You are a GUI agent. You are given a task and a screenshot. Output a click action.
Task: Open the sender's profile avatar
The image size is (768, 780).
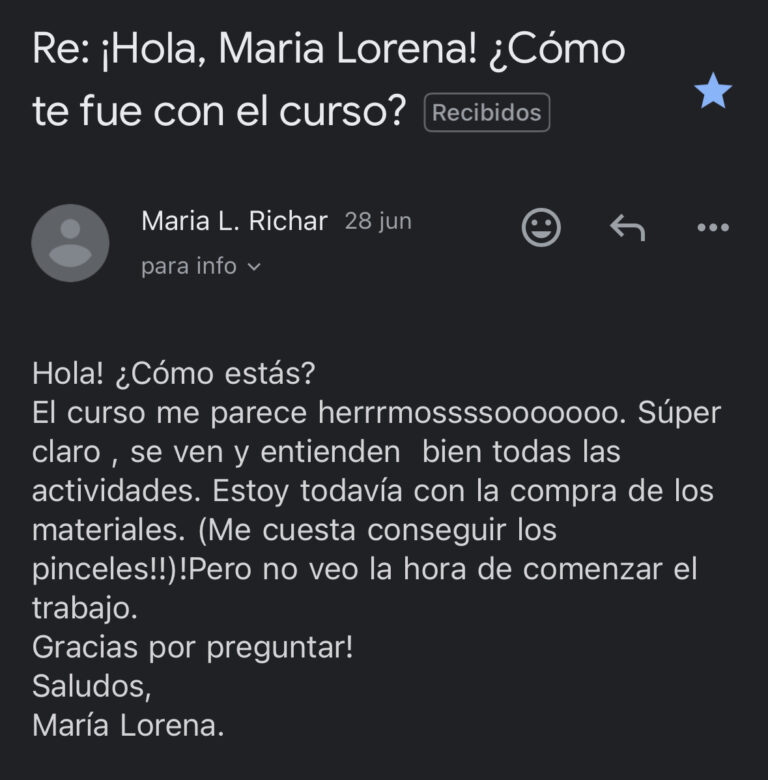coord(70,243)
